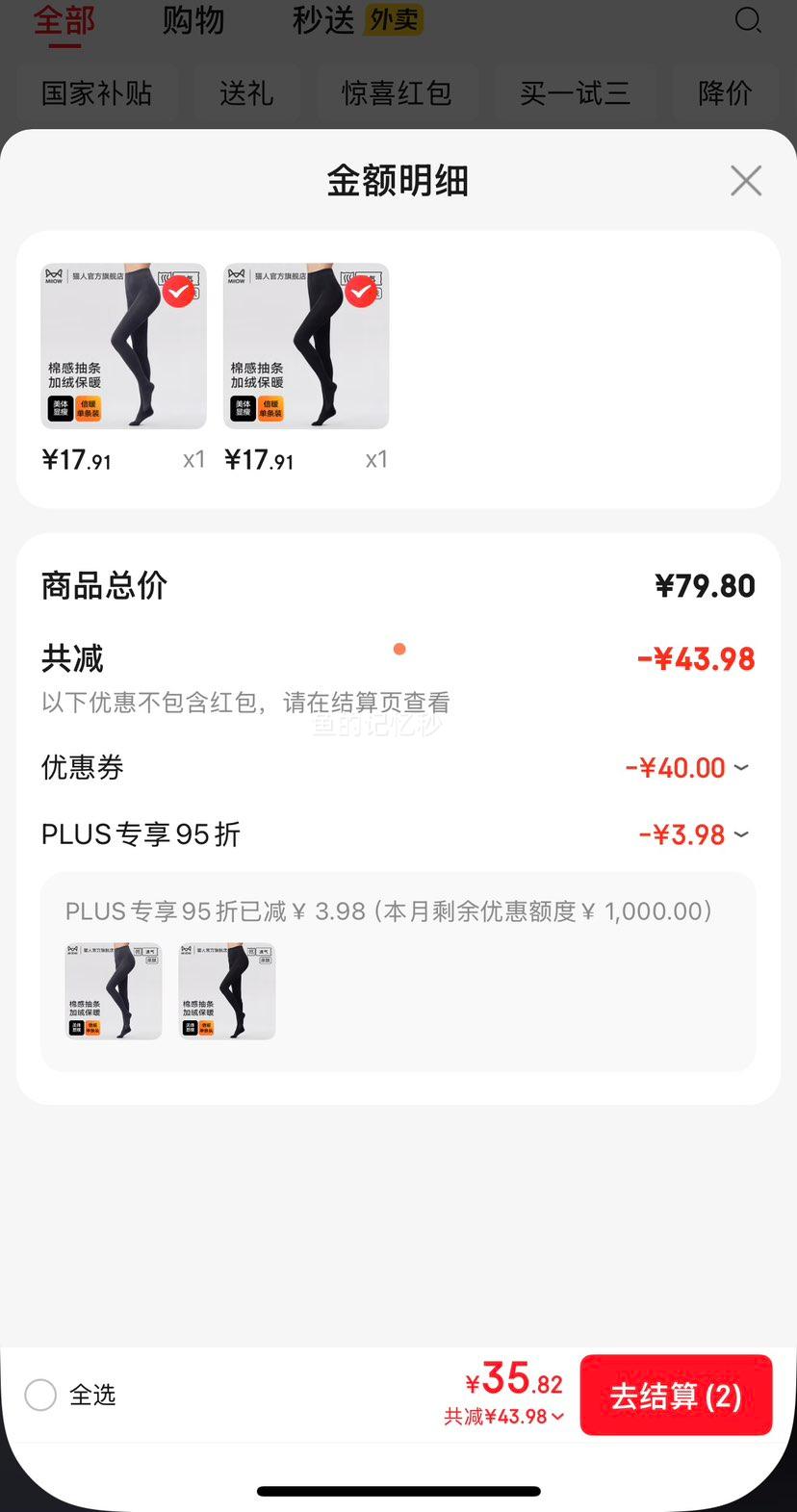
Task: Select the 买一试三 filter
Action: pos(576,92)
